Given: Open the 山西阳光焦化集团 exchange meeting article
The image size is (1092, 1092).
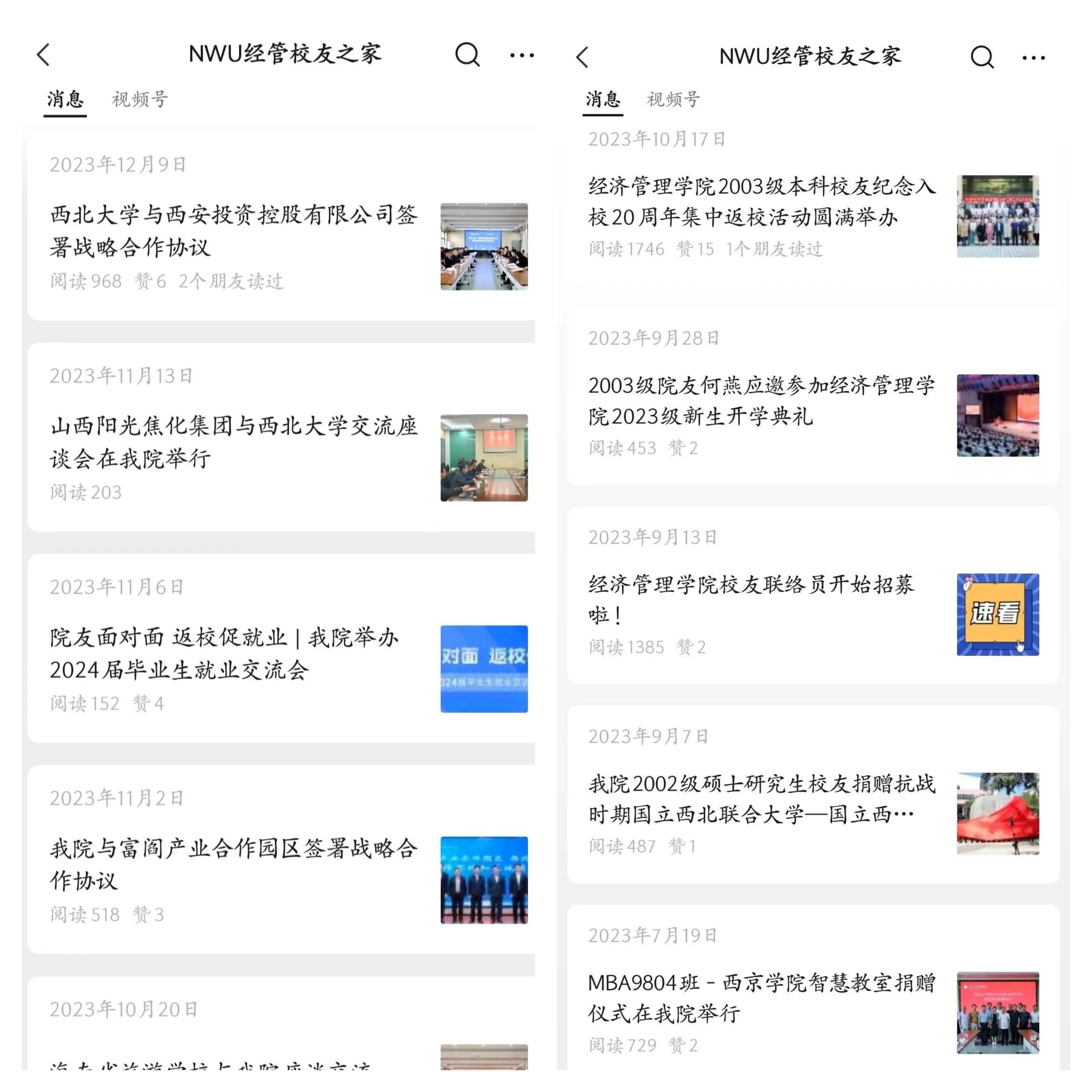Looking at the screenshot, I should pos(234,442).
